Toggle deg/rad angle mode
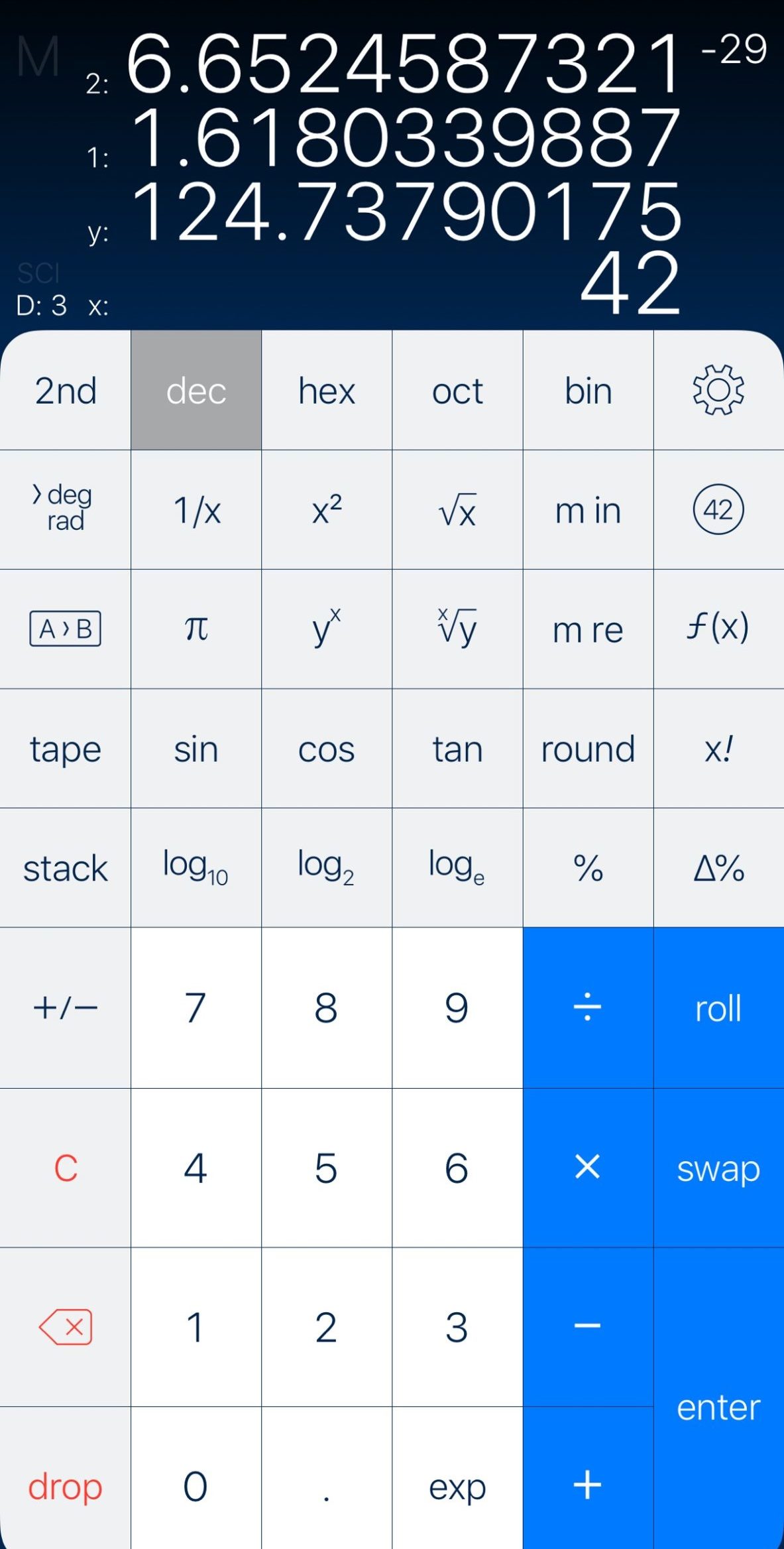This screenshot has width=784, height=1549. [x=65, y=509]
